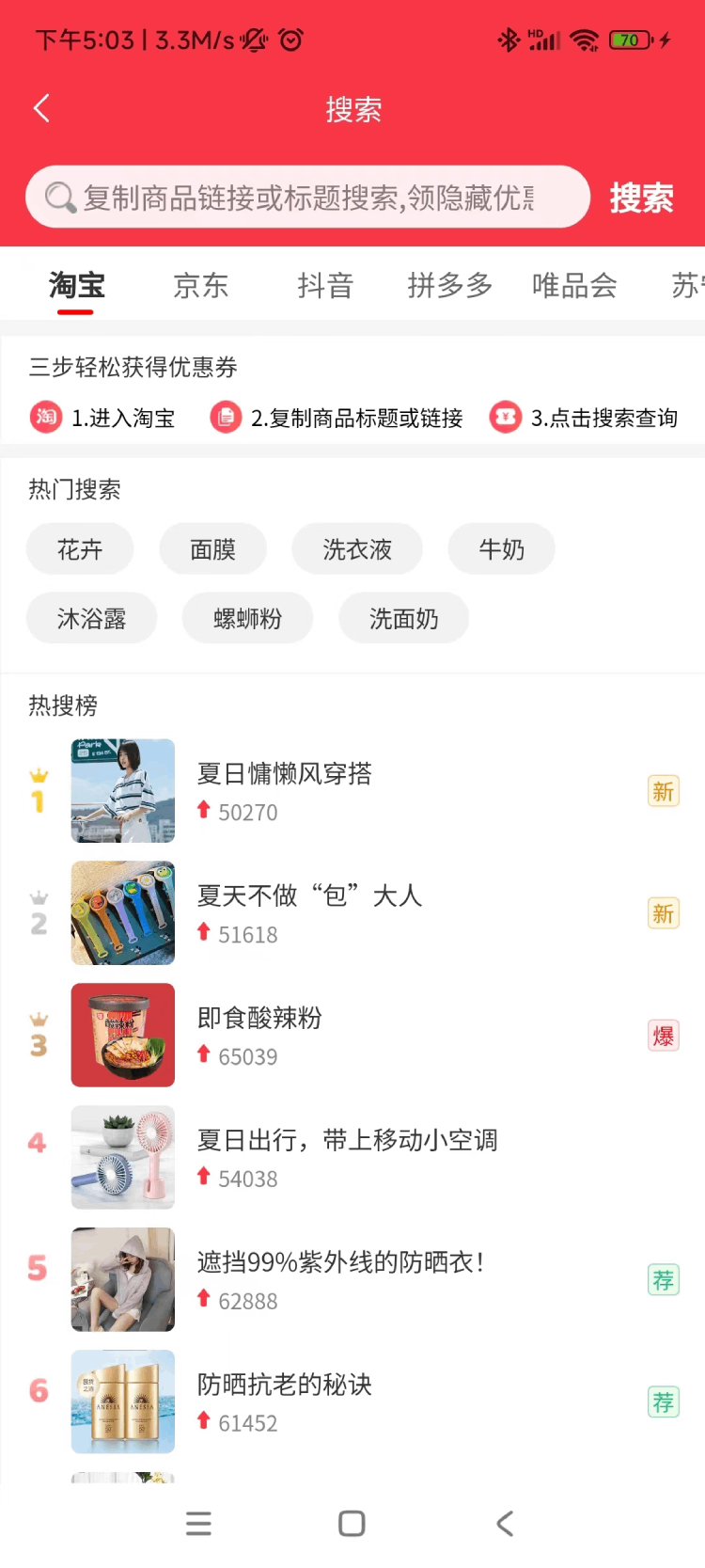Tap the 洗面奶 hot search chip

[x=403, y=618]
